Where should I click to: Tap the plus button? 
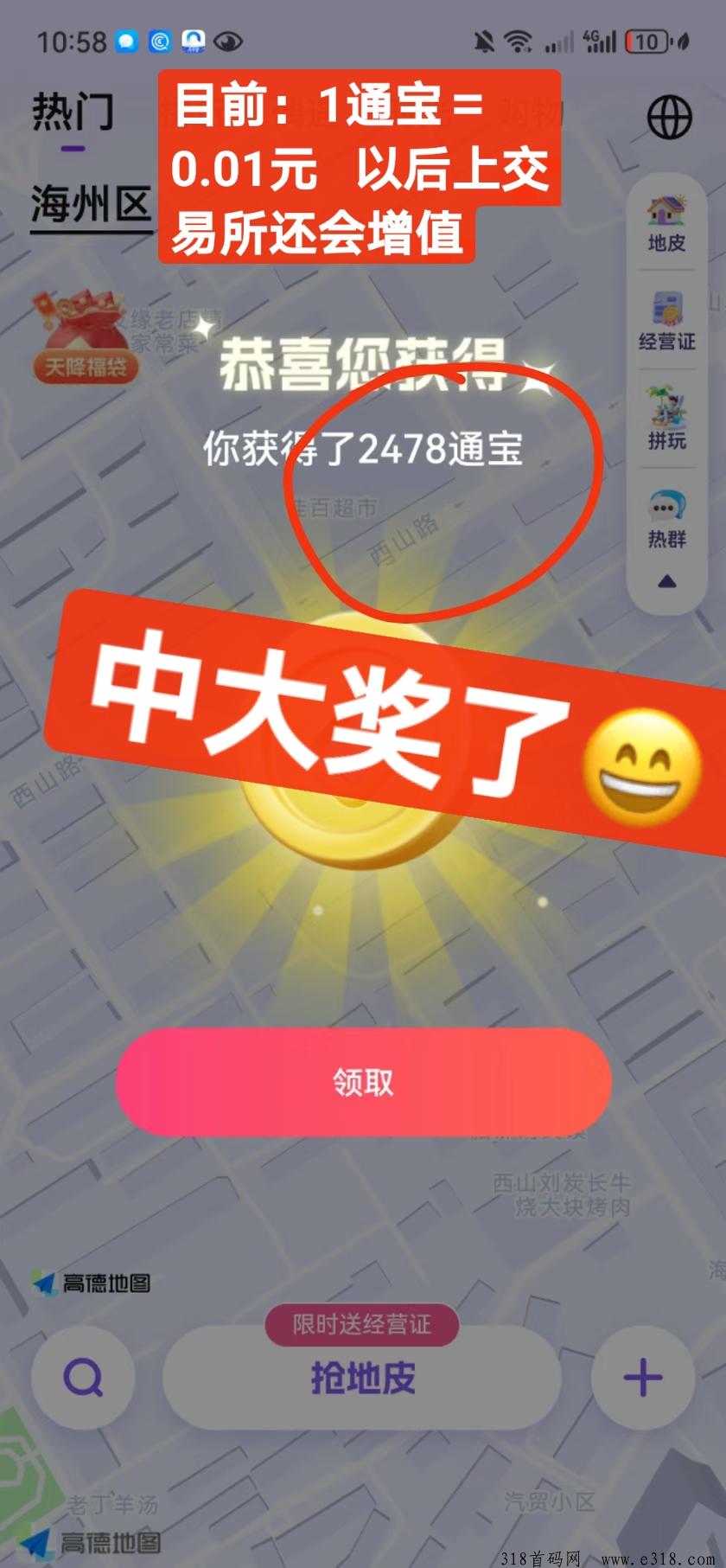642,1376
